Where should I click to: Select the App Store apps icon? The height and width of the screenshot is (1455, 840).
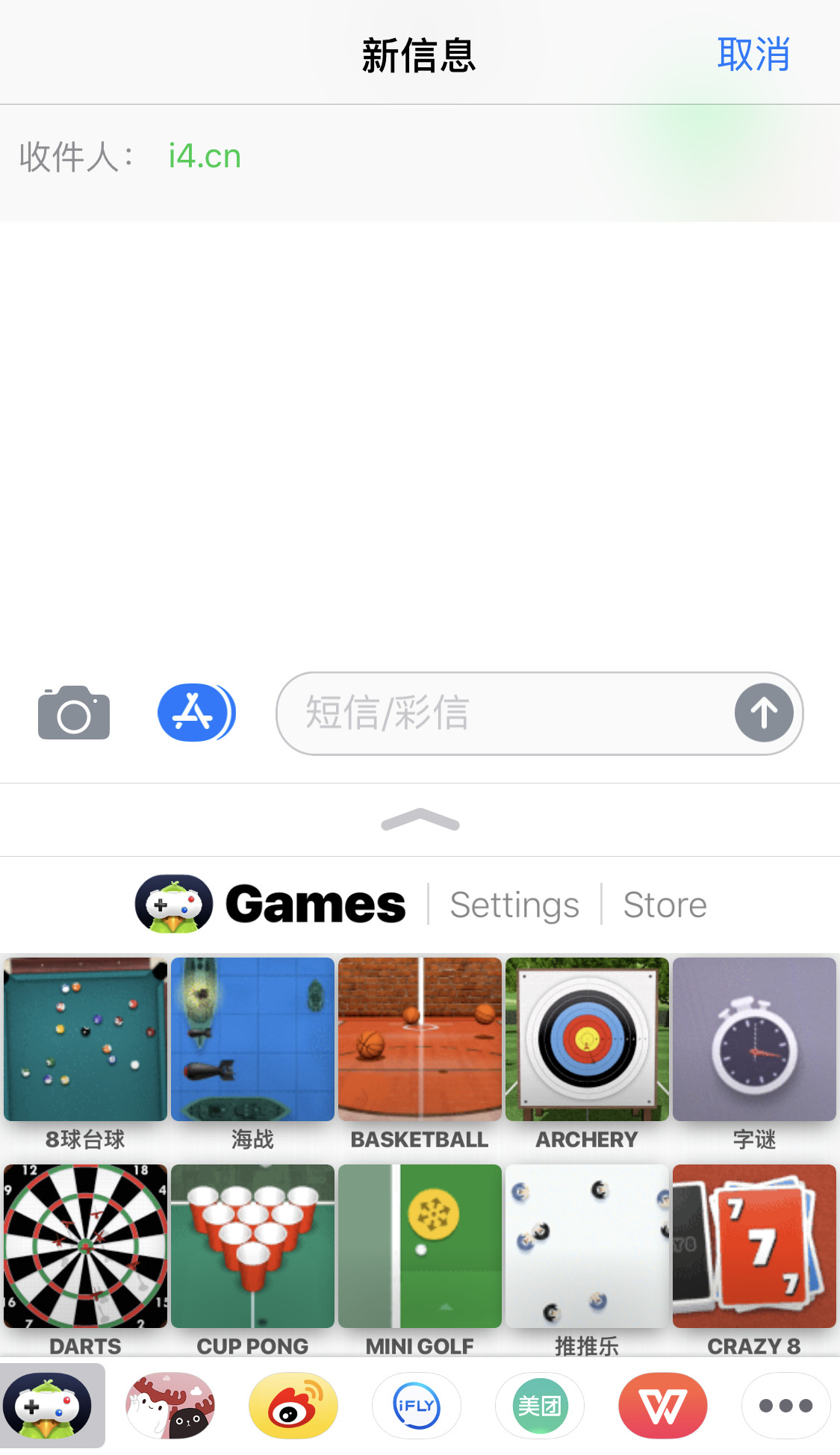196,713
